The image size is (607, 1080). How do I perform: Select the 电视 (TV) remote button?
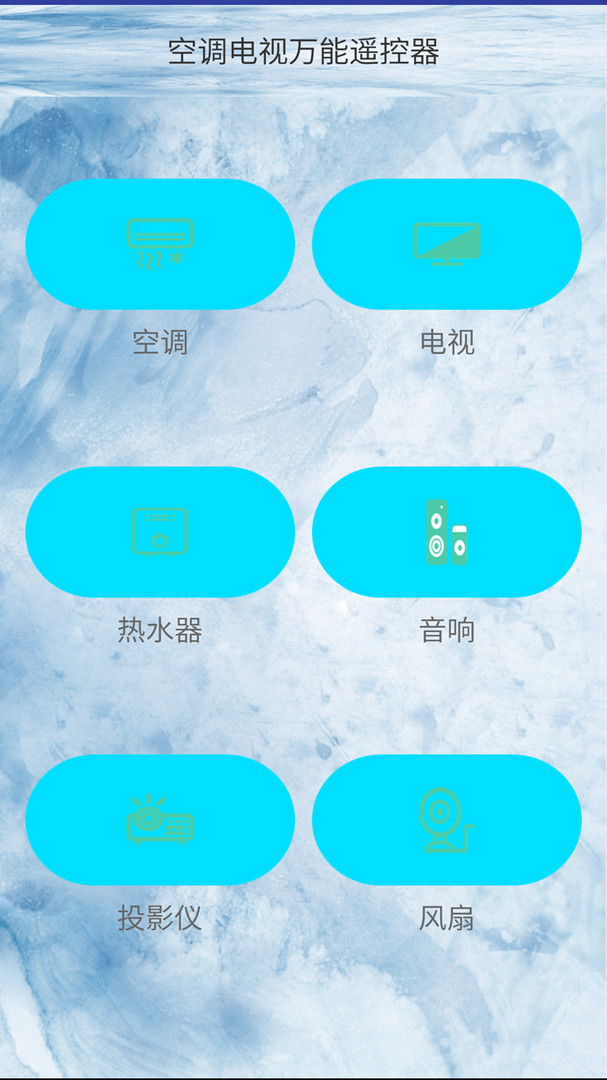pos(447,244)
